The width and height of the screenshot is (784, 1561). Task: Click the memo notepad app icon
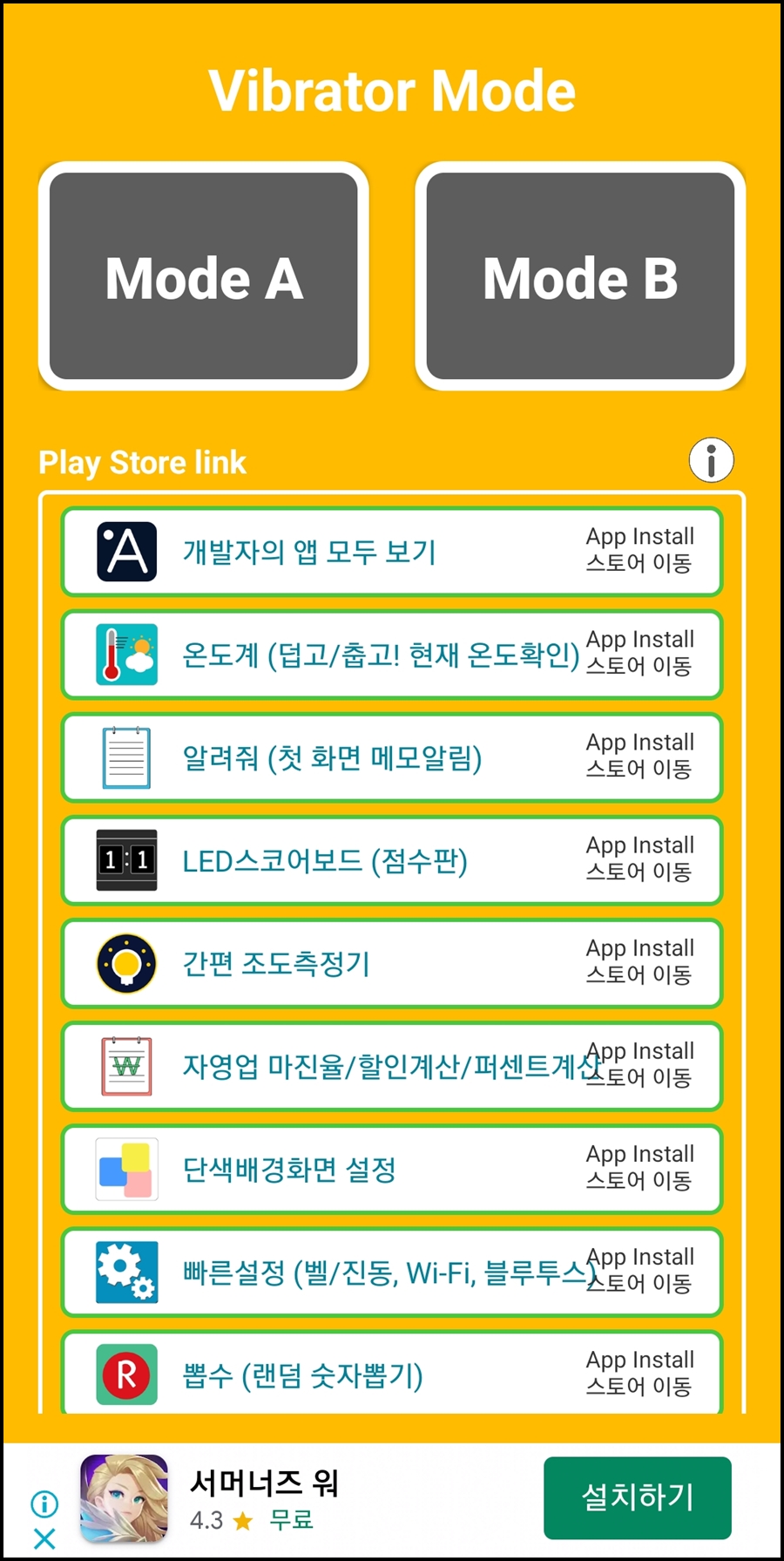[x=125, y=757]
